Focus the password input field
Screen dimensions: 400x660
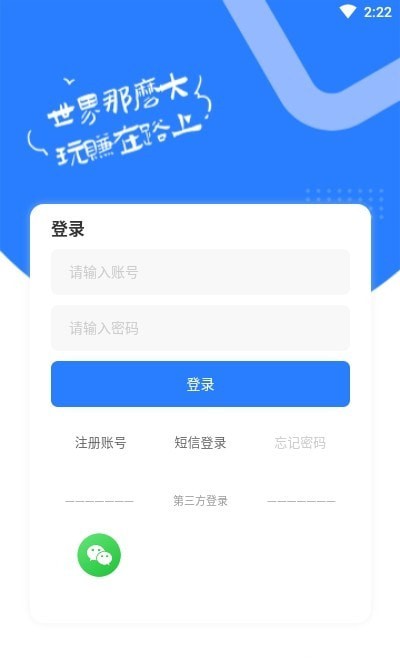coord(200,328)
